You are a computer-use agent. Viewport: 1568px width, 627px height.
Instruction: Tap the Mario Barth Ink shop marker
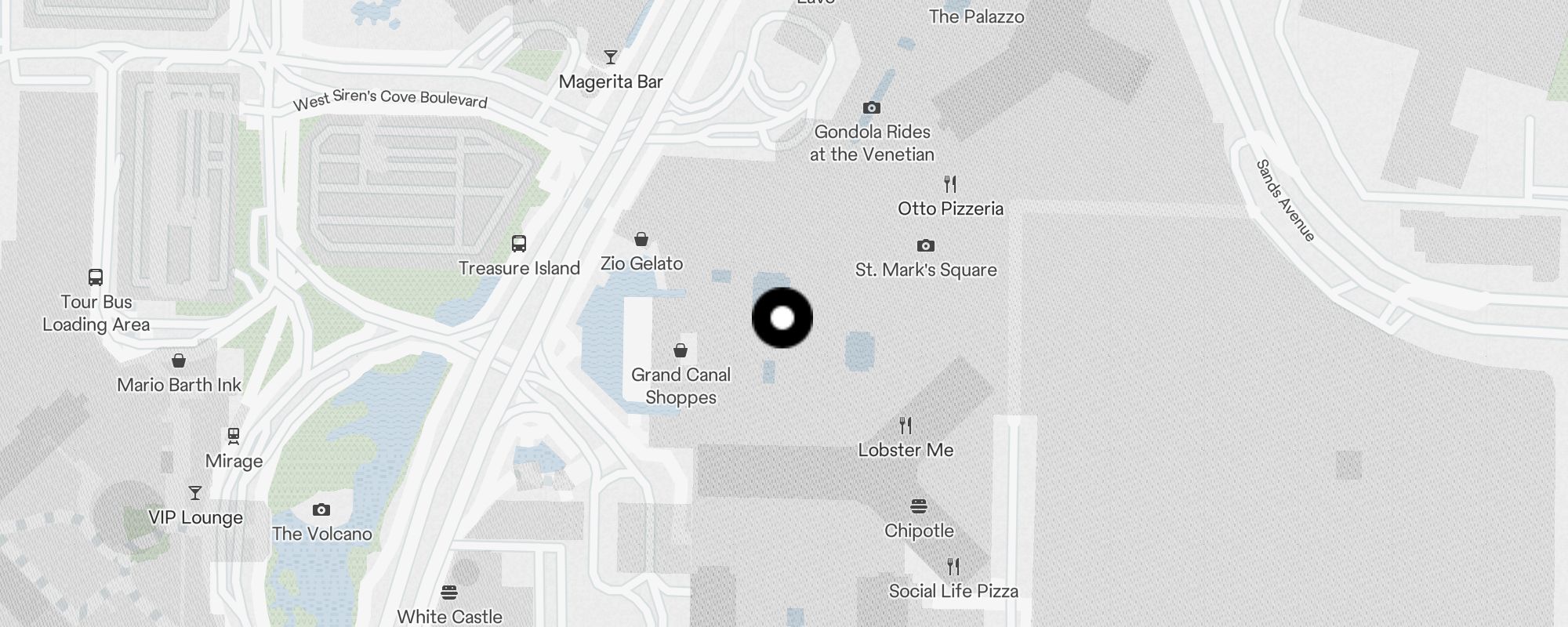[179, 361]
